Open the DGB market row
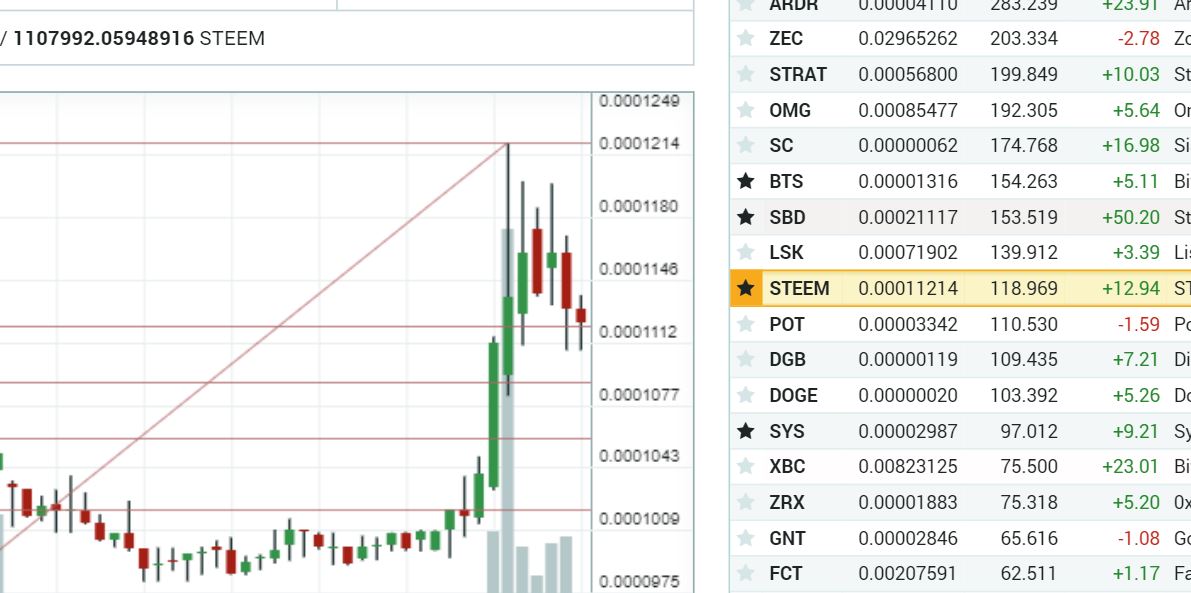This screenshot has height=593, width=1191. pos(788,360)
